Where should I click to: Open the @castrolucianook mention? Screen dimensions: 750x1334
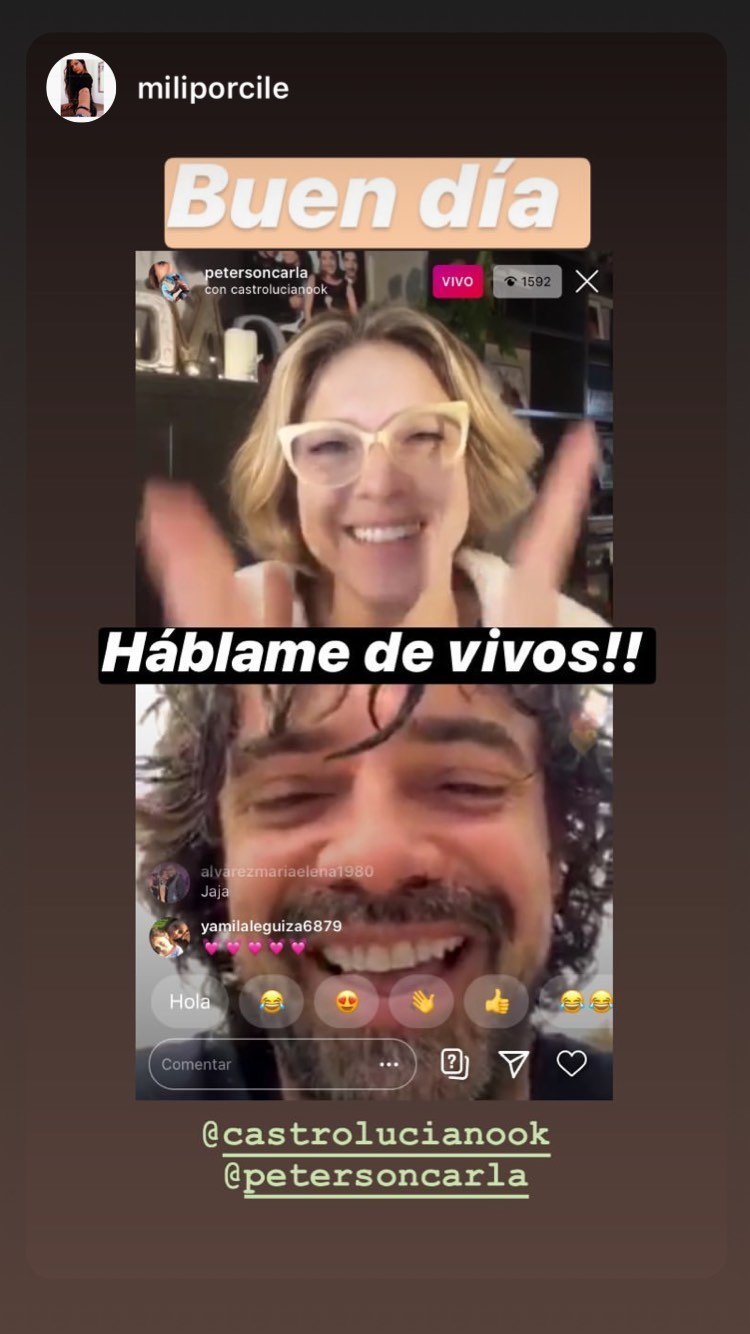pos(376,1134)
